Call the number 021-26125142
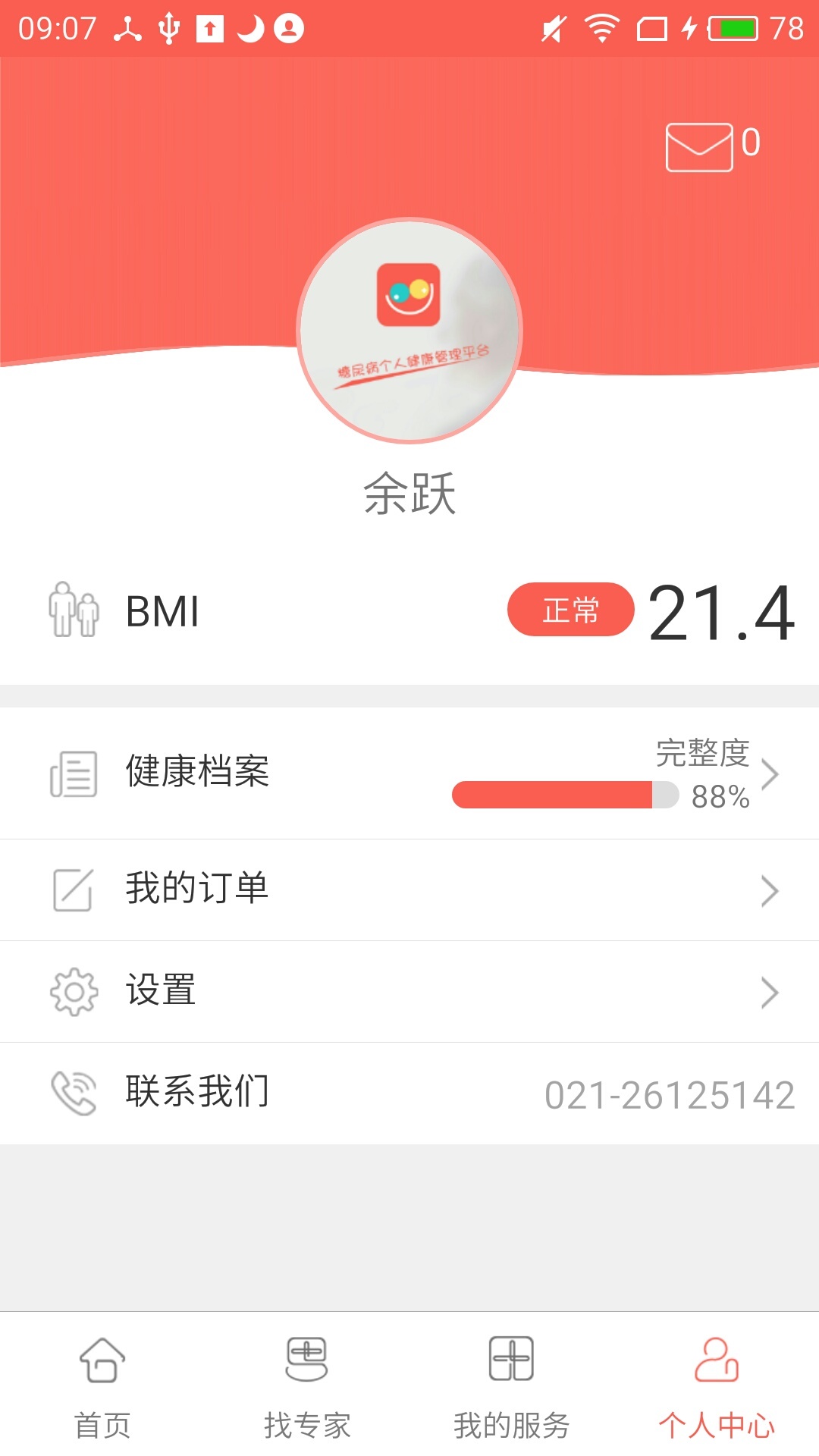The height and width of the screenshot is (1456, 819). [x=667, y=1092]
